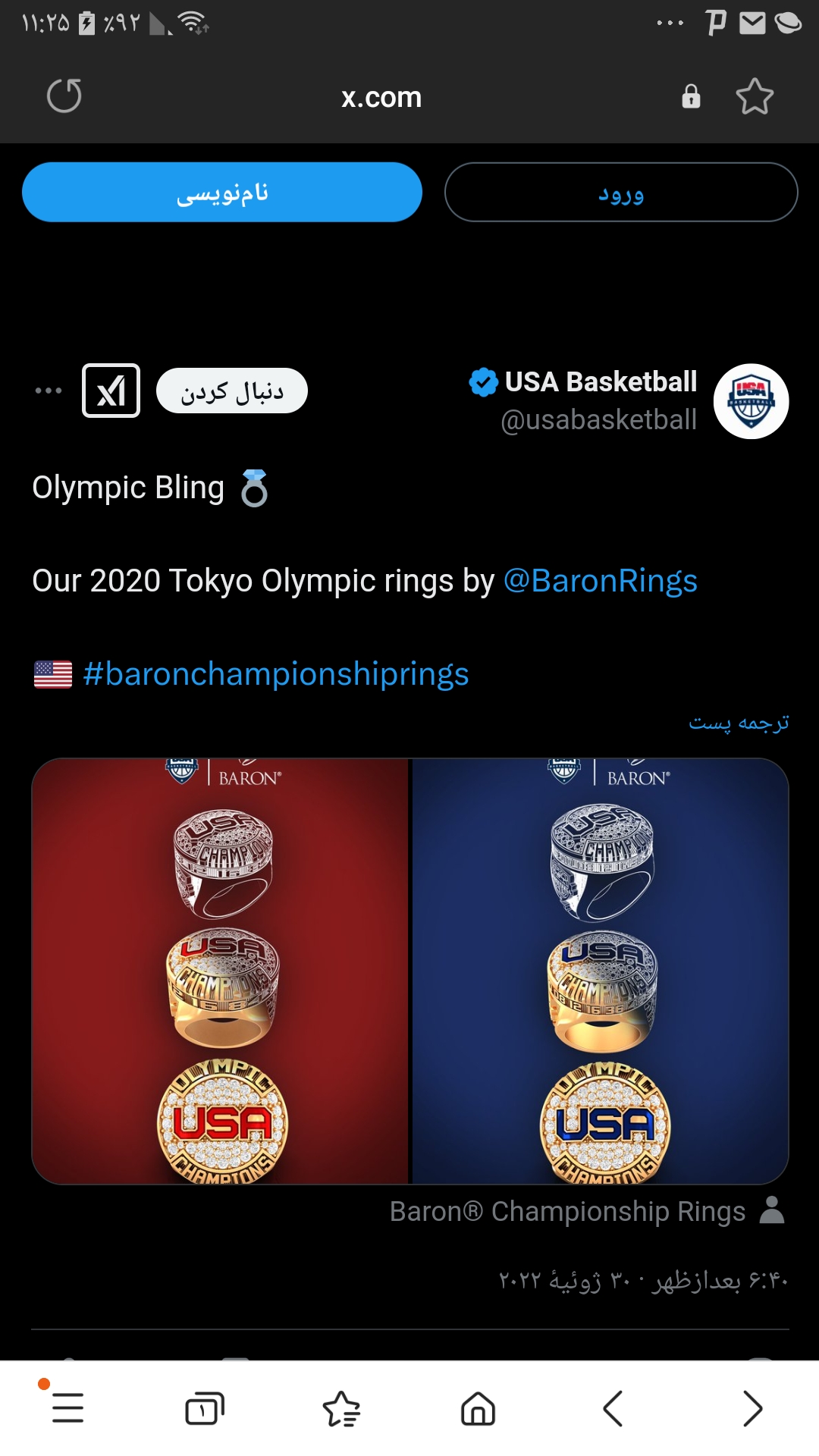Open the browser hamburger menu

(67, 1409)
